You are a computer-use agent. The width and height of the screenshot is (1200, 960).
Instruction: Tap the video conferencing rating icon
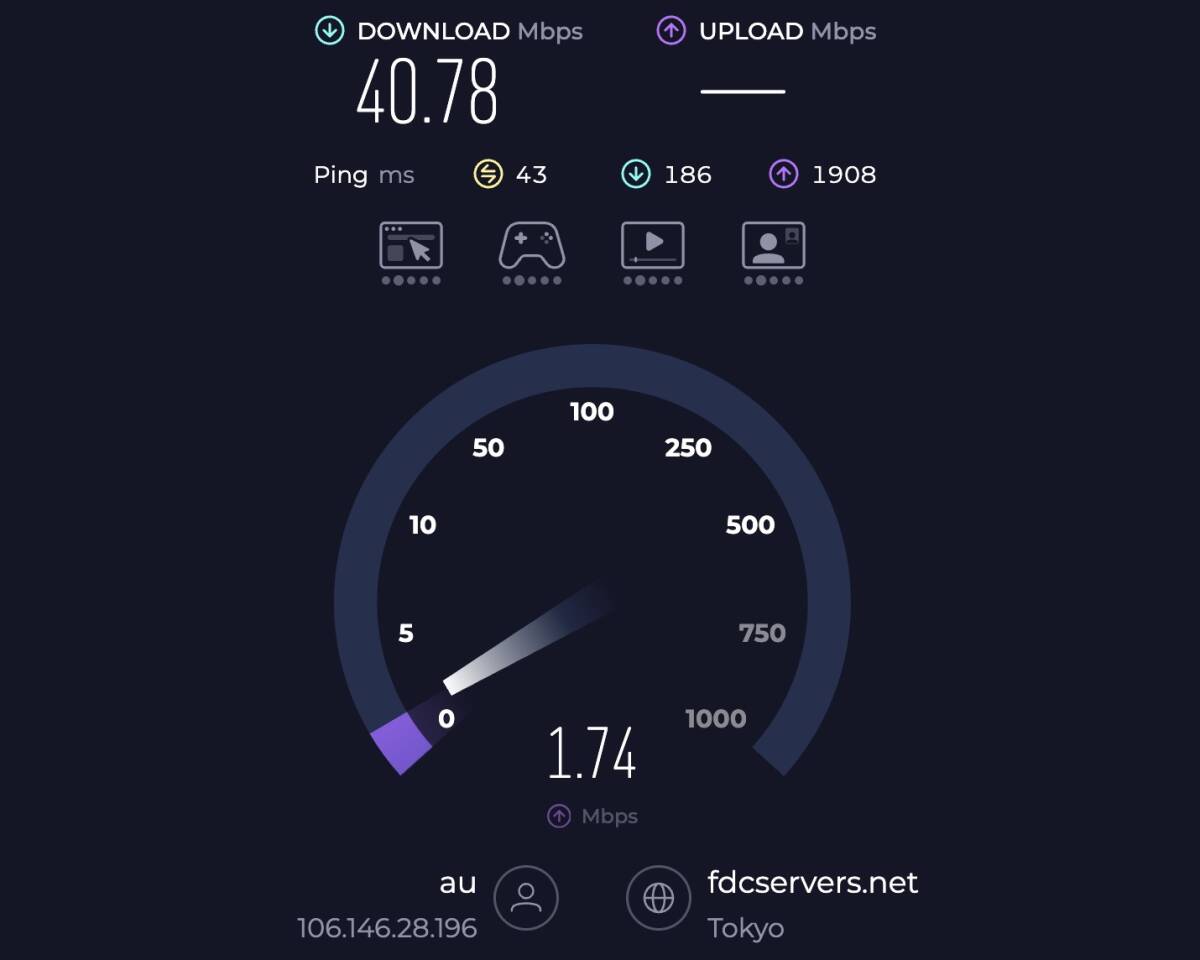[773, 246]
